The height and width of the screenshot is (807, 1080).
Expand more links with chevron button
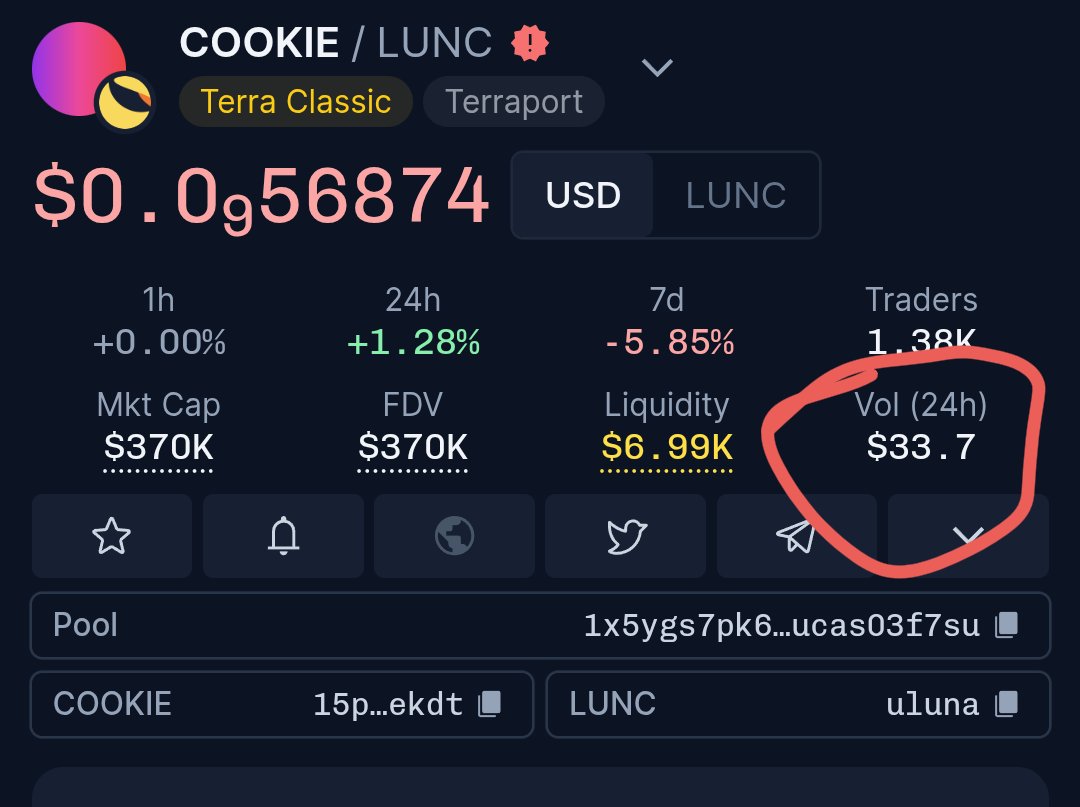pyautogui.click(x=968, y=537)
